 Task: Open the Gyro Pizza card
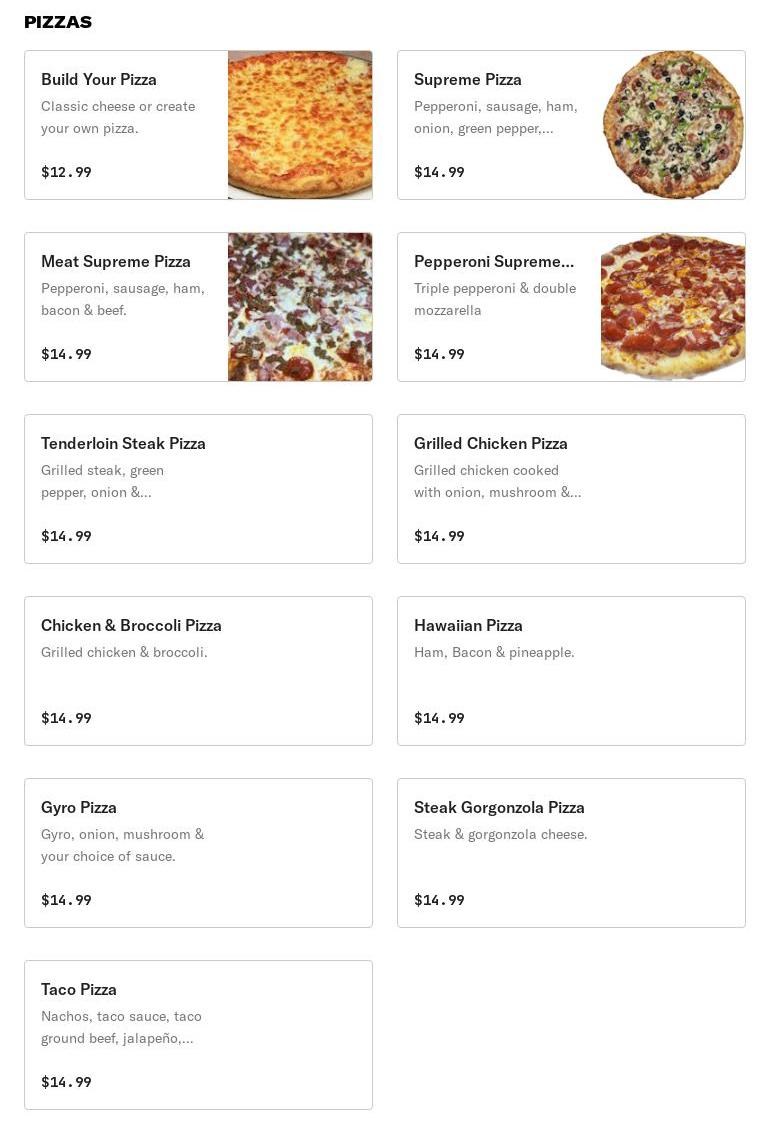(198, 853)
